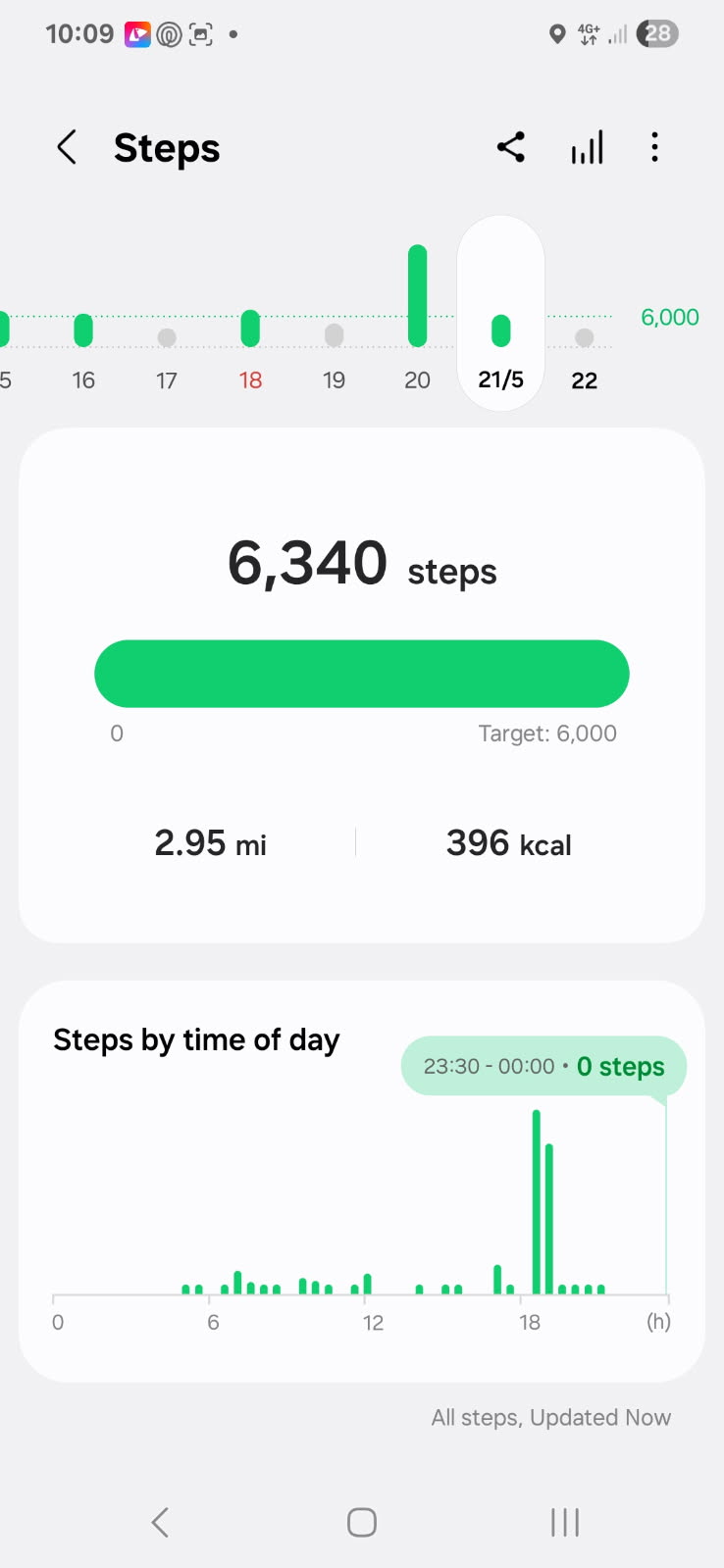Share the steps summary

pos(510,148)
